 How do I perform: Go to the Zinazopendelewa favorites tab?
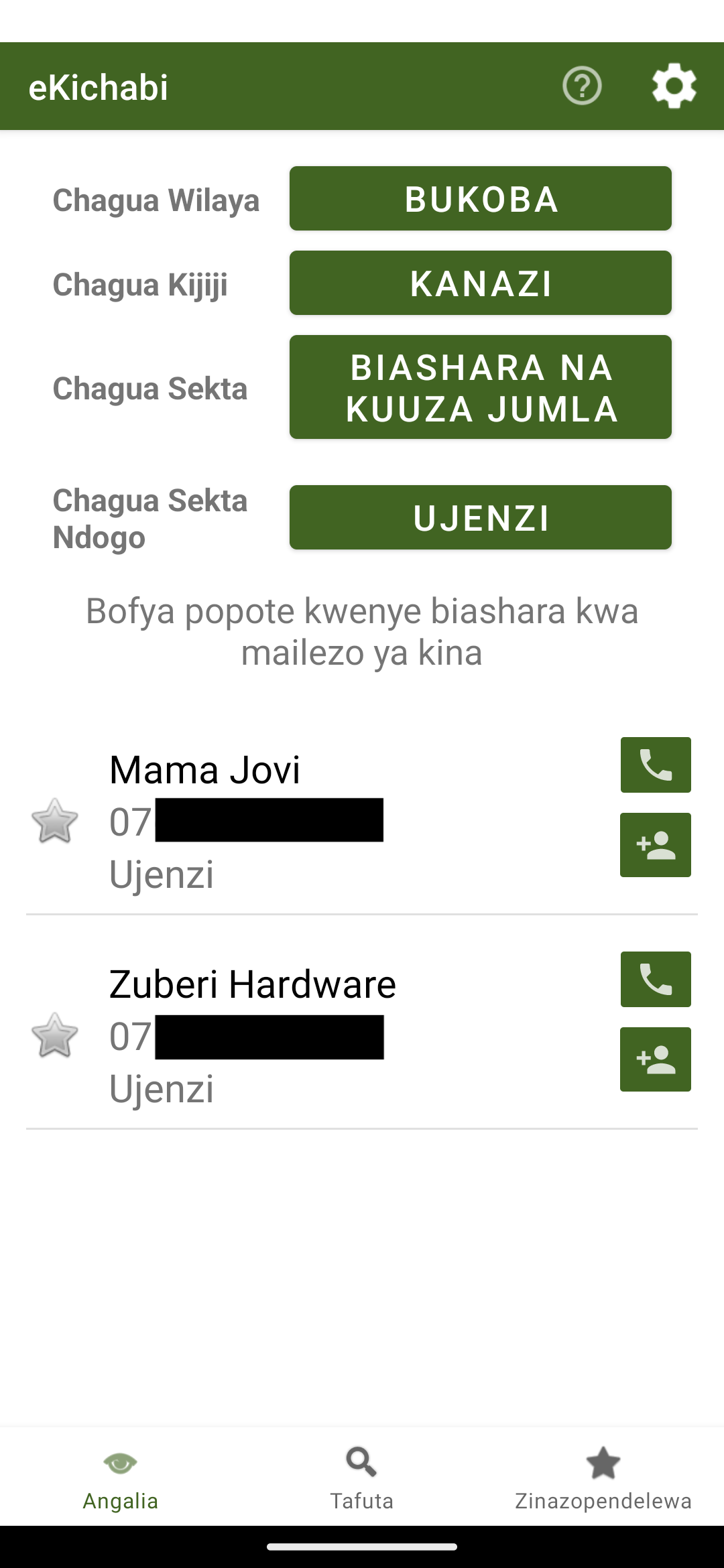point(603,1477)
